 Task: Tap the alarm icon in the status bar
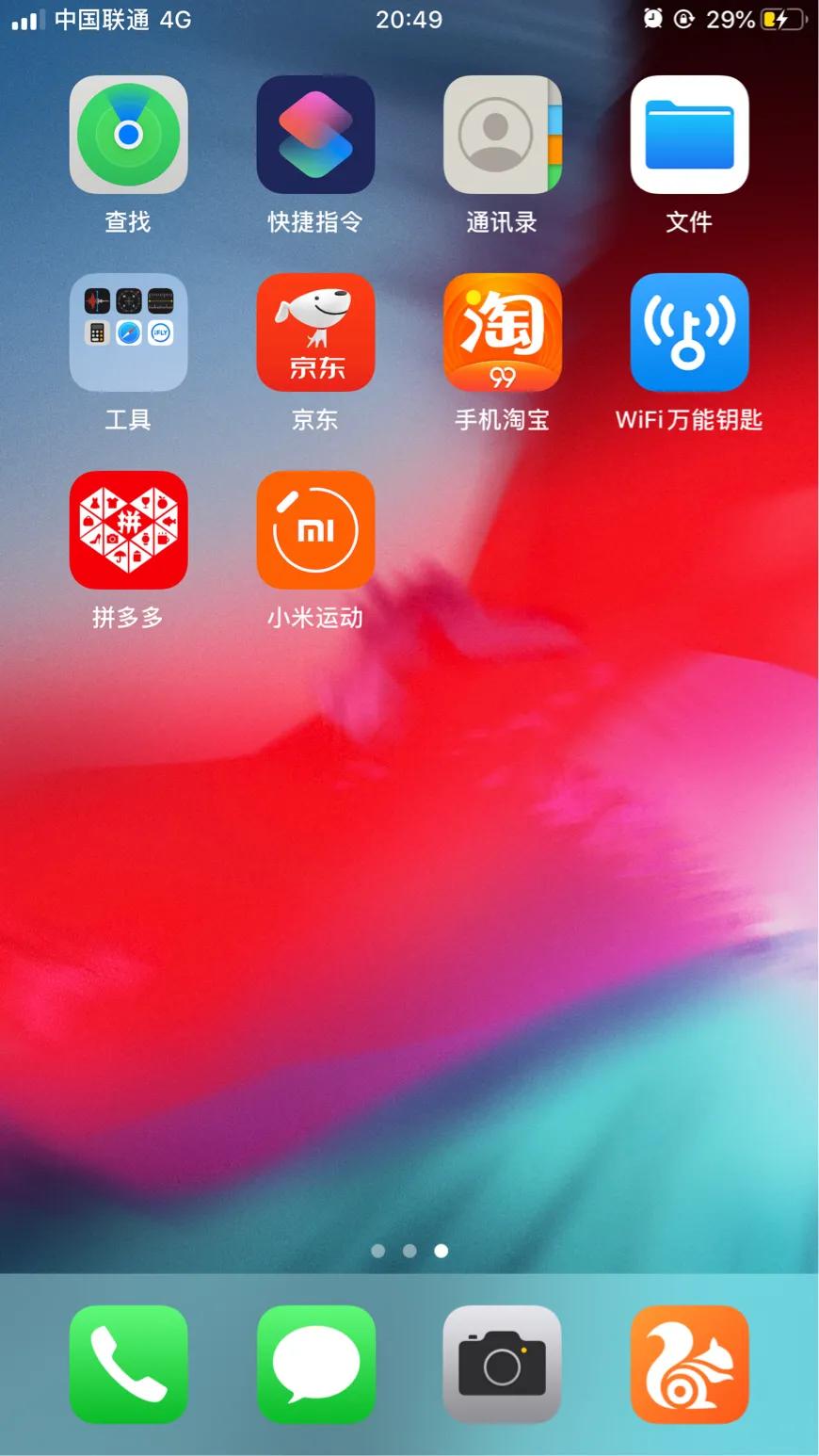click(652, 18)
